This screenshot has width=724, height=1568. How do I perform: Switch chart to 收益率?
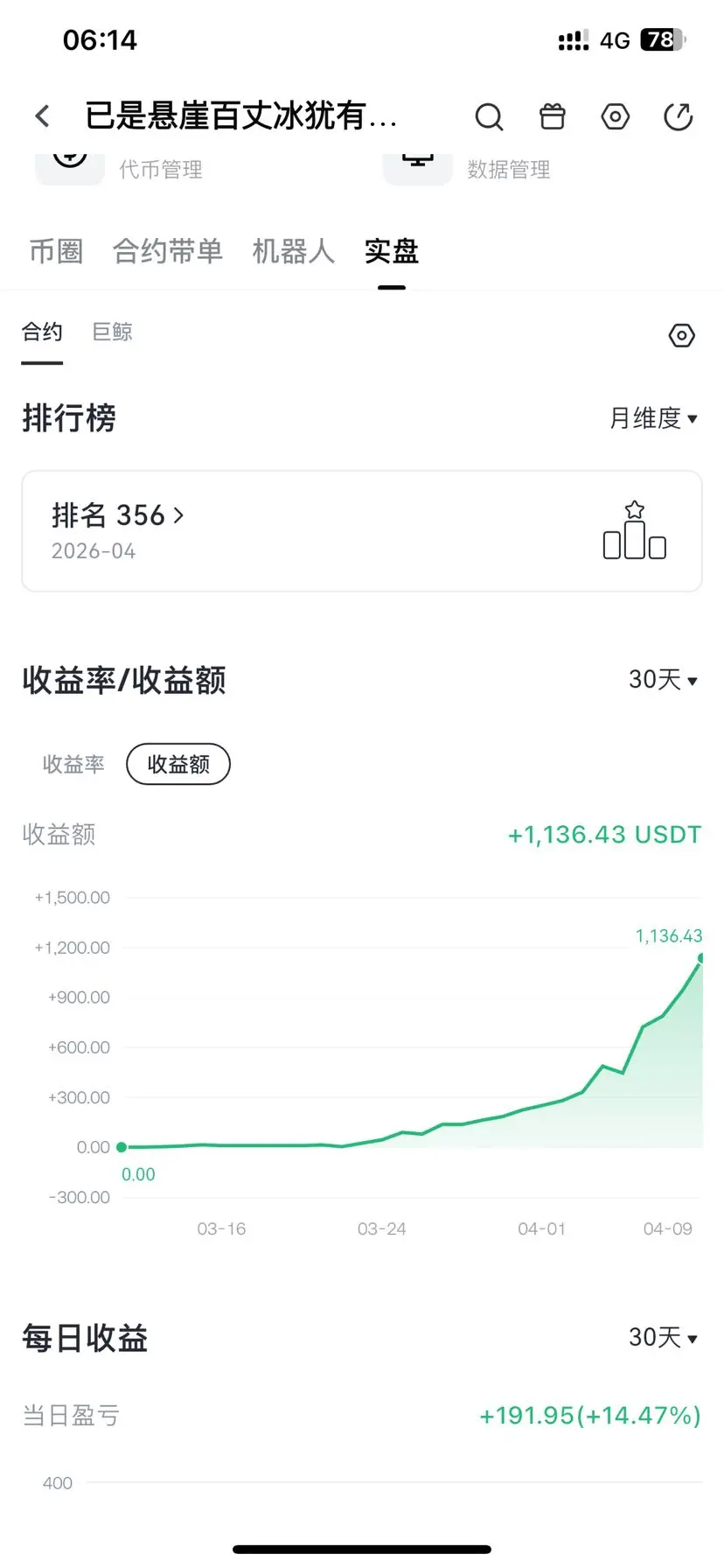(x=73, y=765)
